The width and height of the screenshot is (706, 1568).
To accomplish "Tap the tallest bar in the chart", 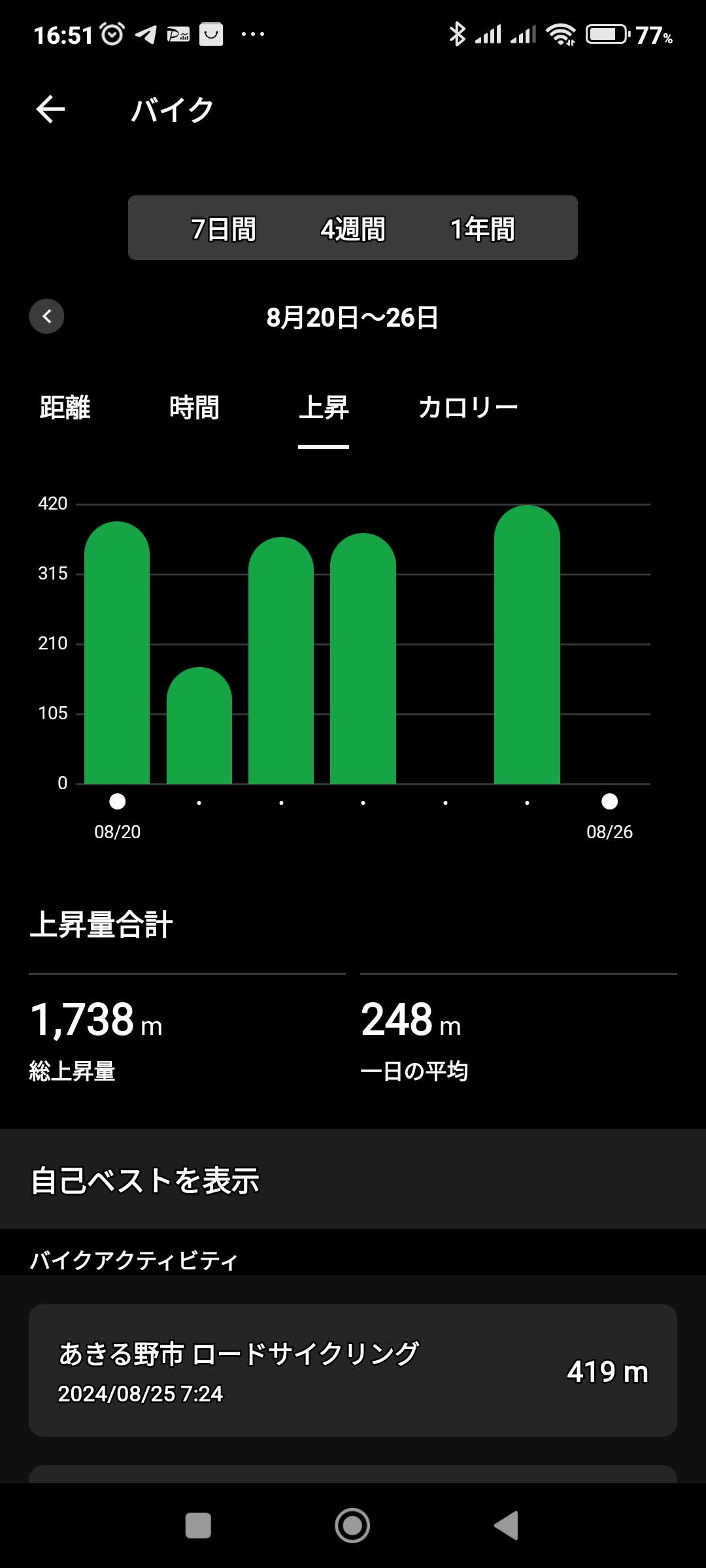I will (x=527, y=644).
